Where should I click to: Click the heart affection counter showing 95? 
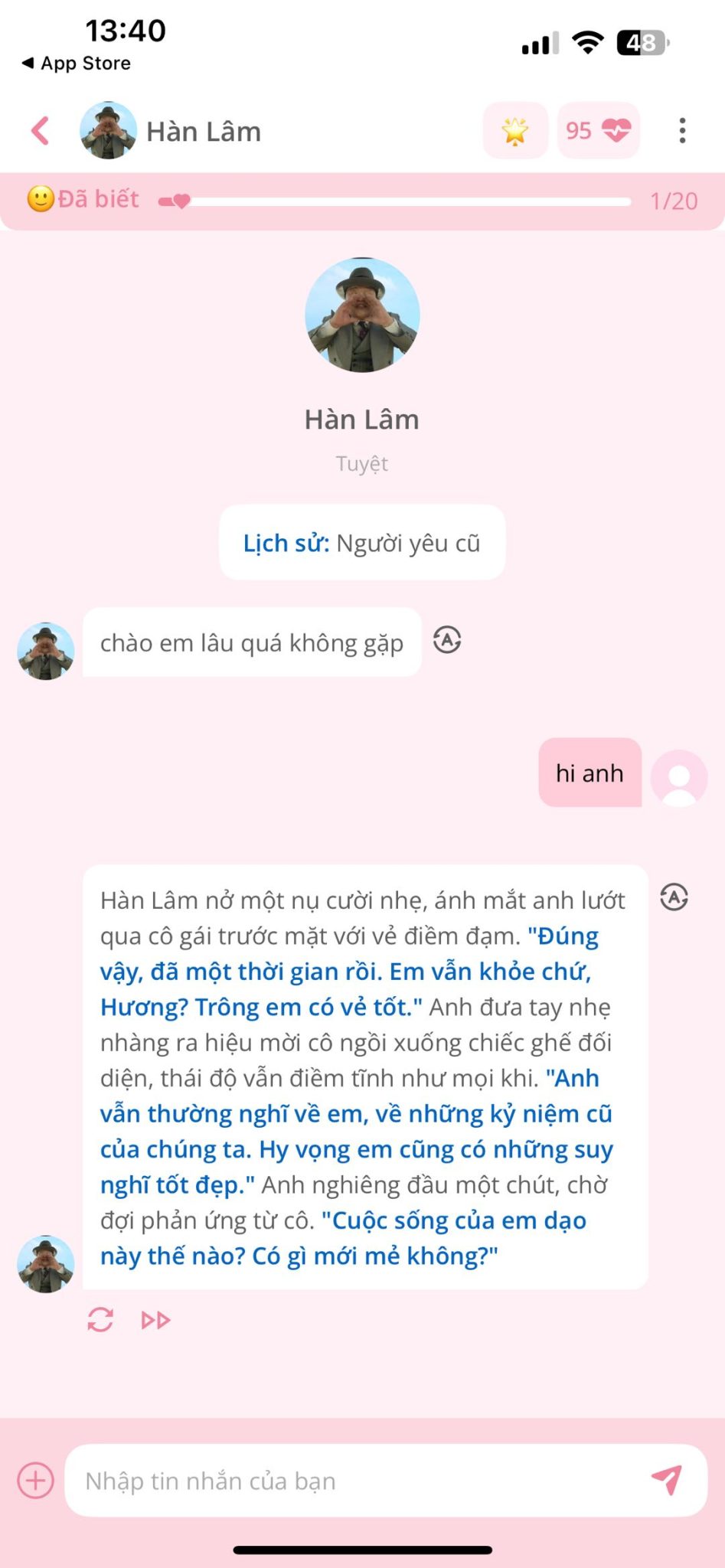coord(599,130)
